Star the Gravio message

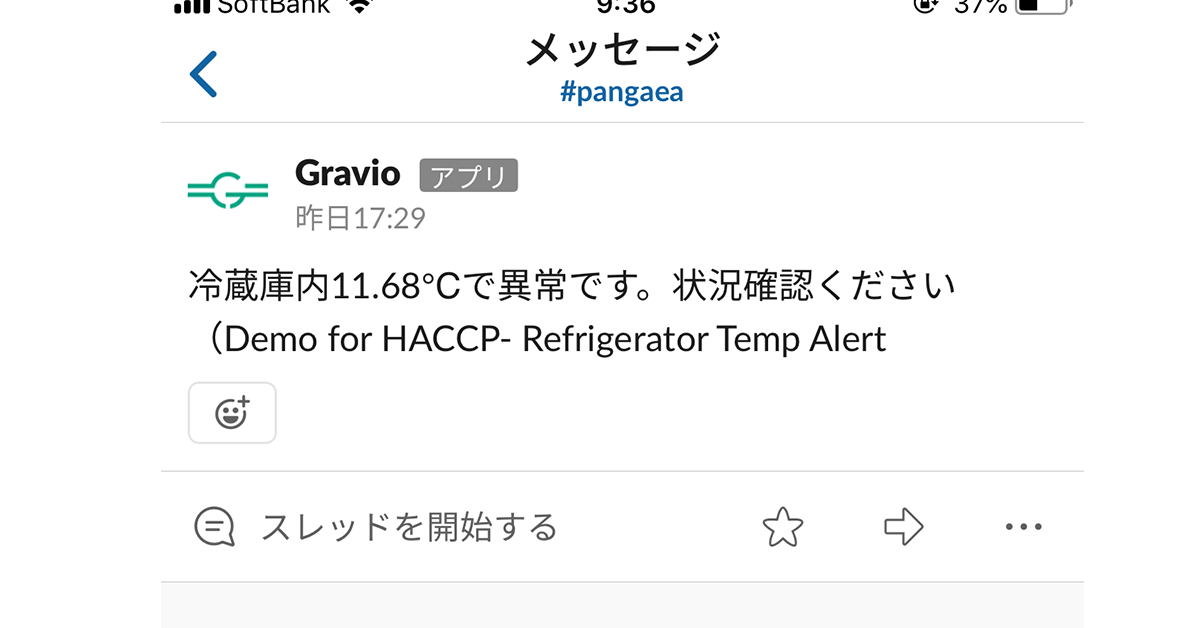coord(783,526)
